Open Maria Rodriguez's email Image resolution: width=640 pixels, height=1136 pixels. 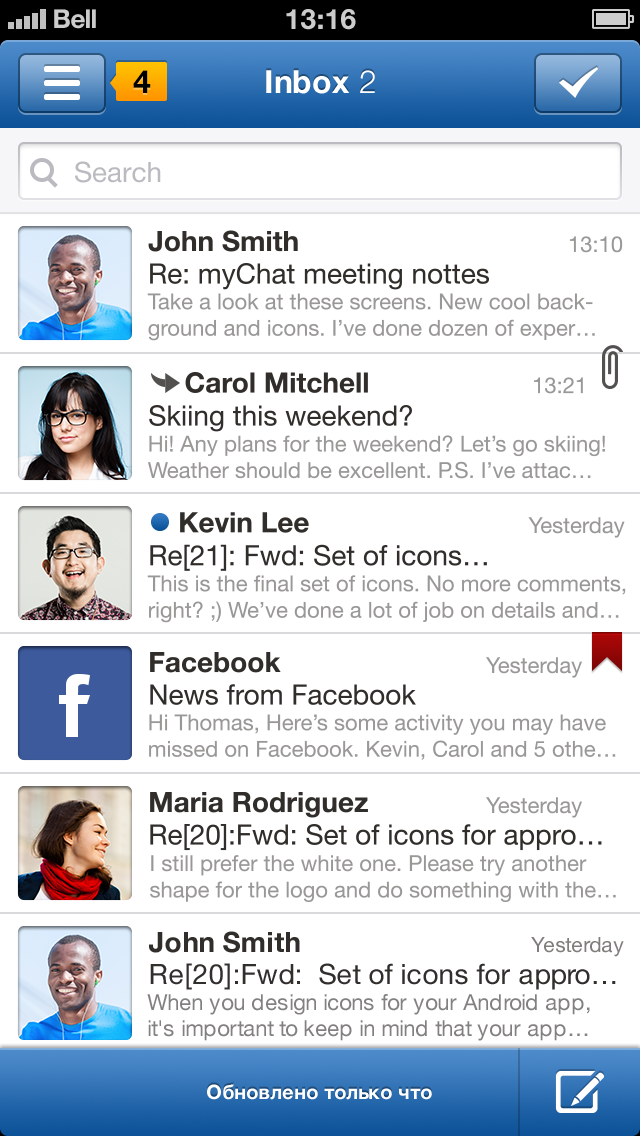(370, 843)
